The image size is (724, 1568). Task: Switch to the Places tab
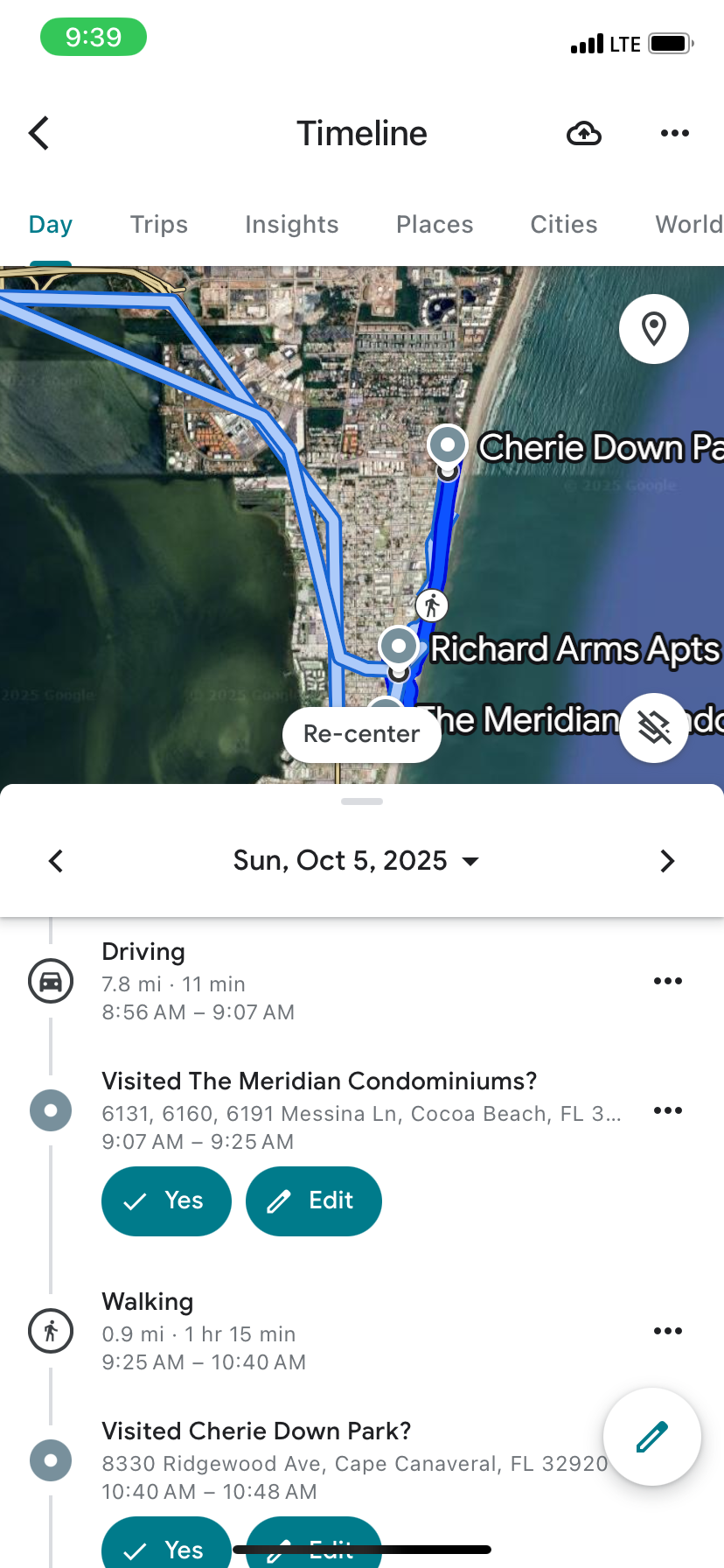pyautogui.click(x=435, y=225)
